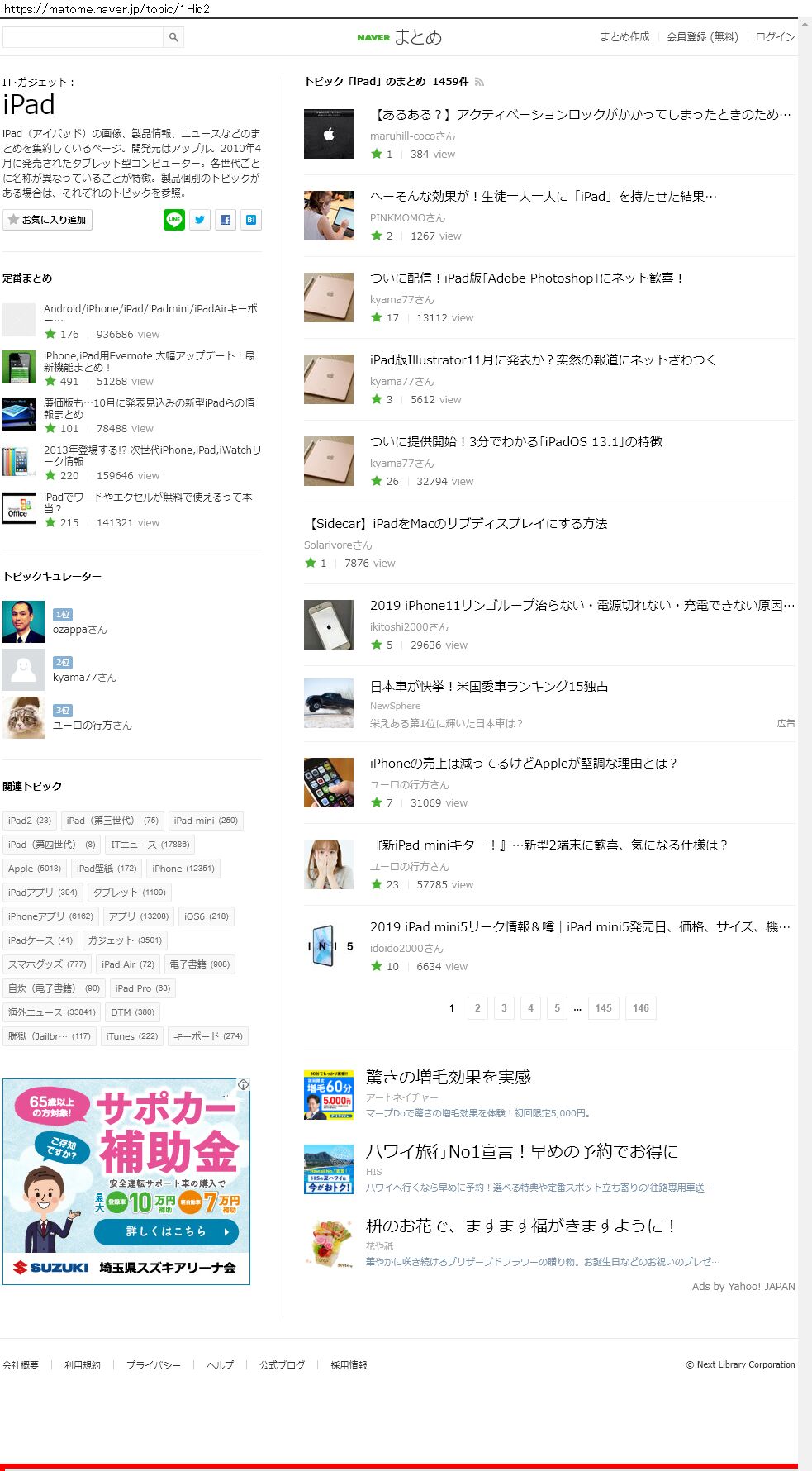Open 会員登録 (無料) link
This screenshot has height=1471, width=812.
point(702,37)
